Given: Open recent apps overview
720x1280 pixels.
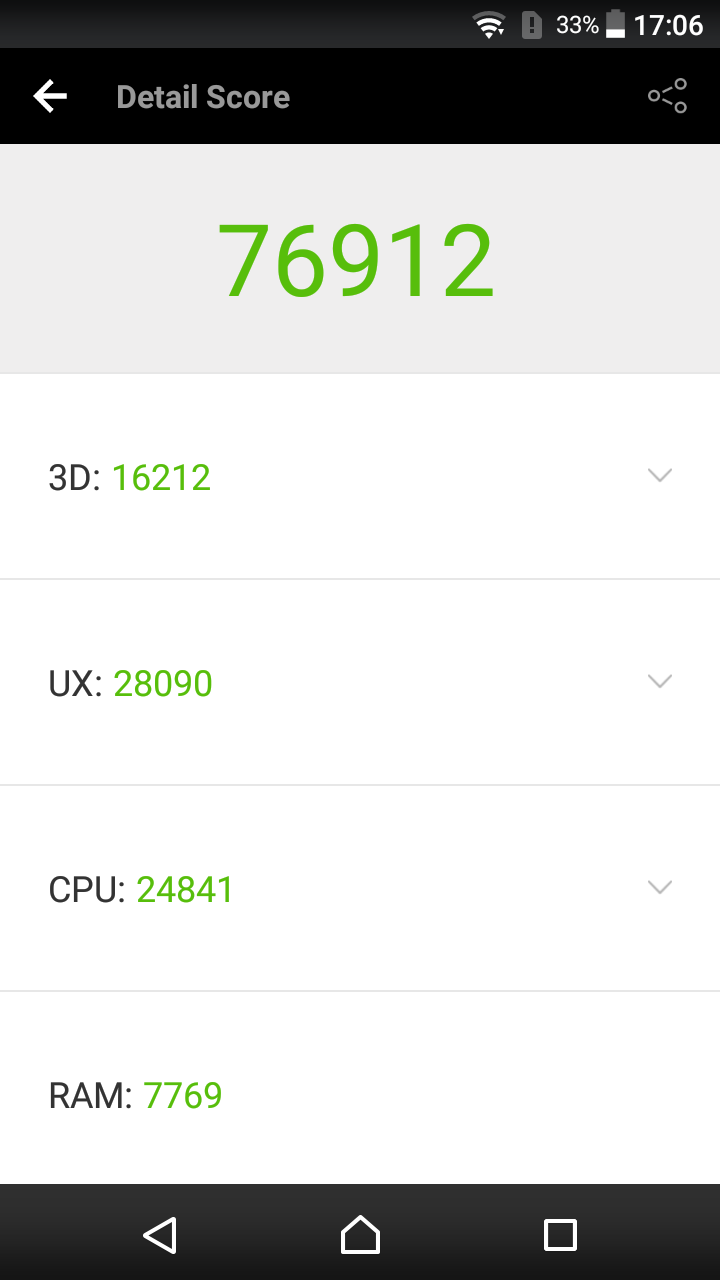Looking at the screenshot, I should click(560, 1235).
